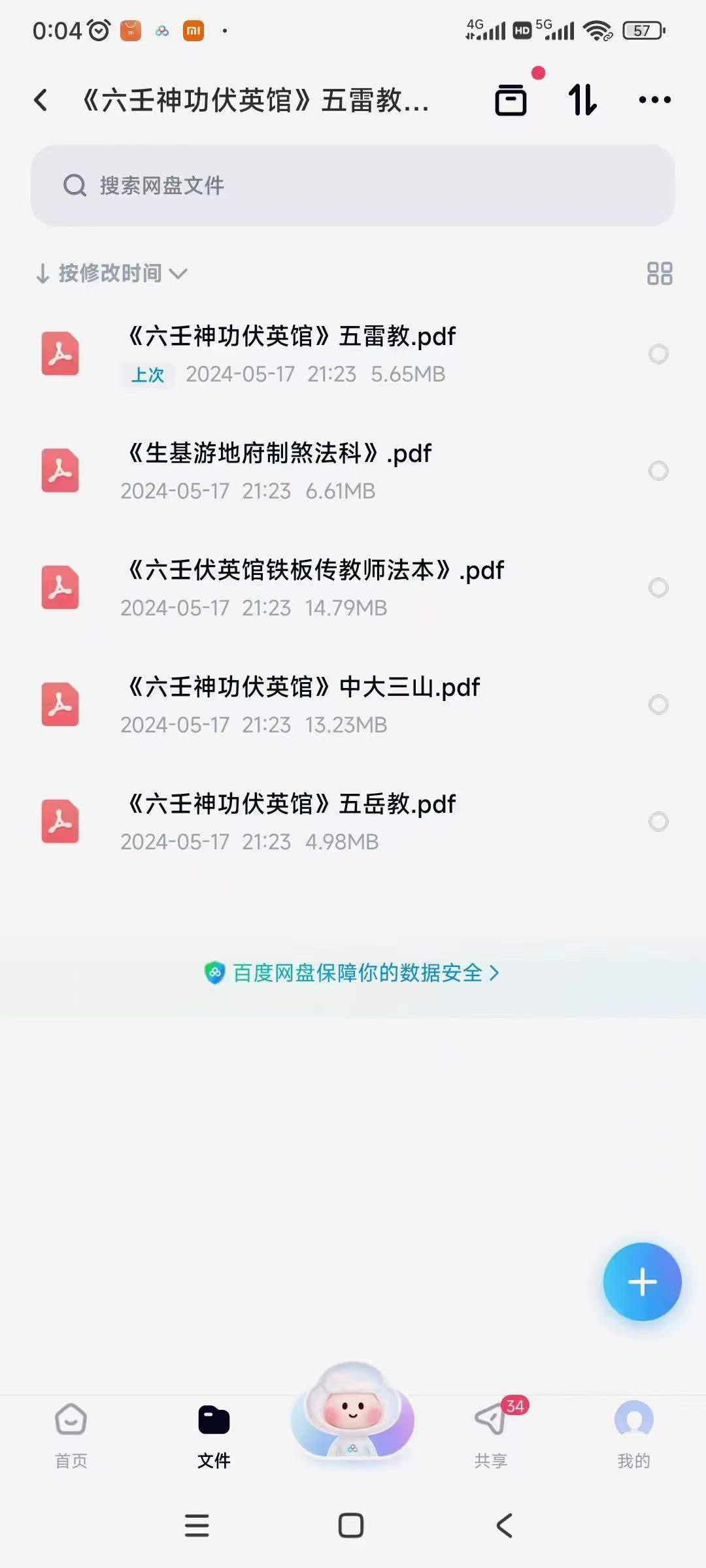Open the inbox icon with red dot
706x1568 pixels.
coord(511,100)
